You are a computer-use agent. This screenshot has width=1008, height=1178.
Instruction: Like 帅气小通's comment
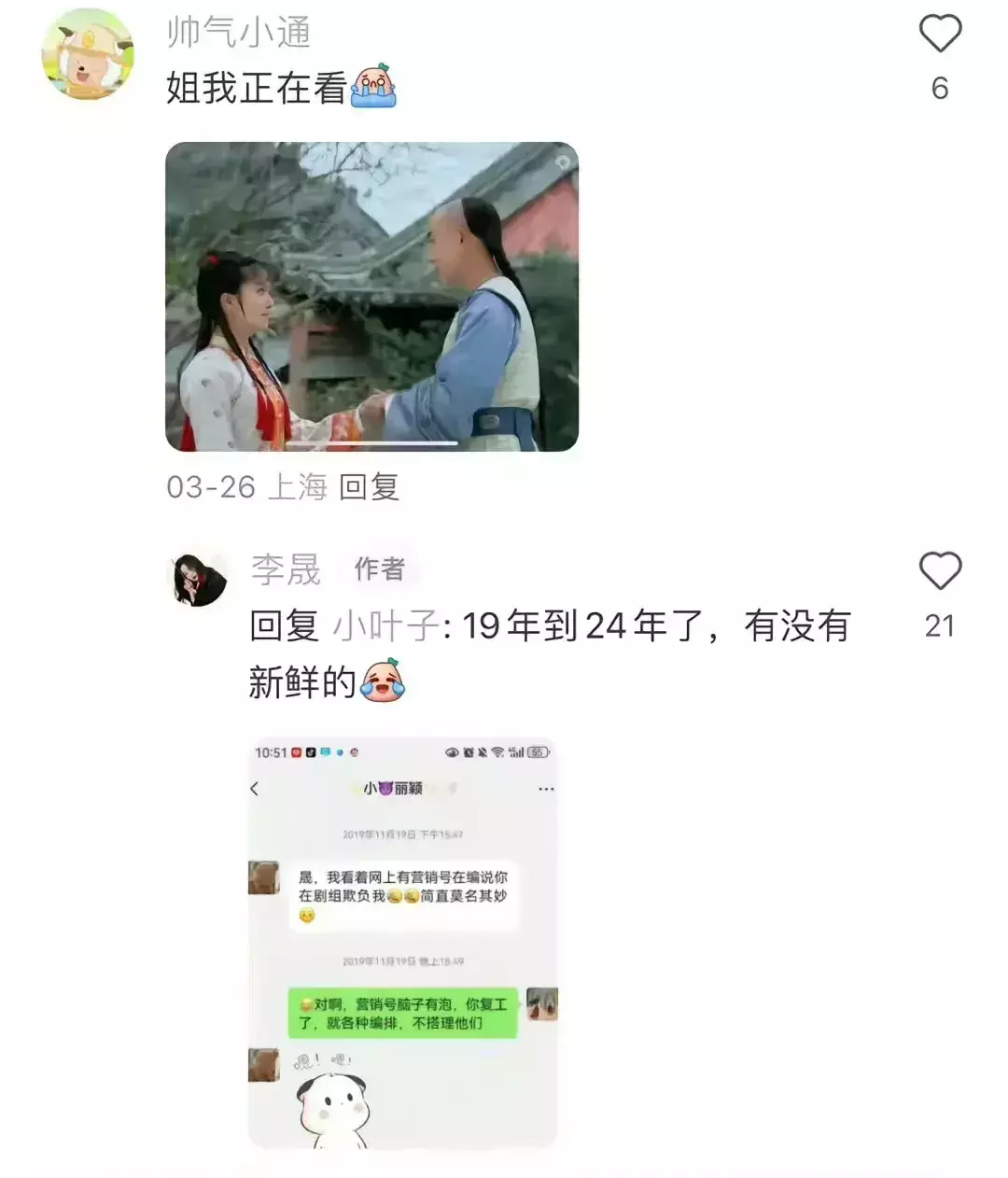(939, 35)
